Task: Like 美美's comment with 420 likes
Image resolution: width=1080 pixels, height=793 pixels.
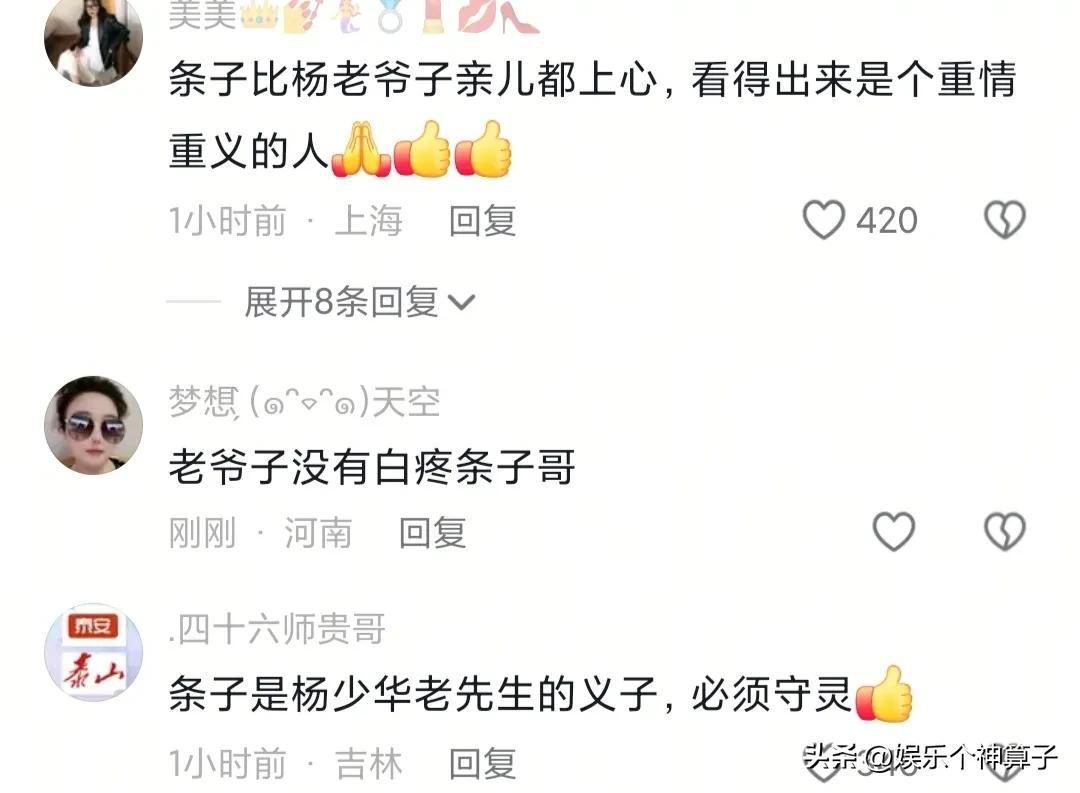Action: 825,220
